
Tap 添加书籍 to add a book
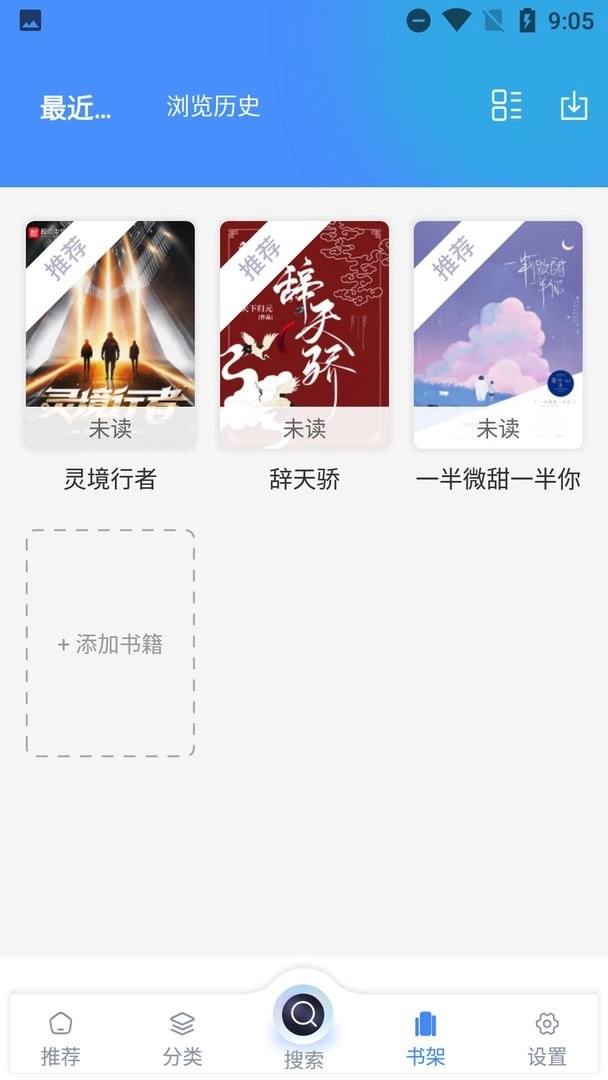(110, 644)
